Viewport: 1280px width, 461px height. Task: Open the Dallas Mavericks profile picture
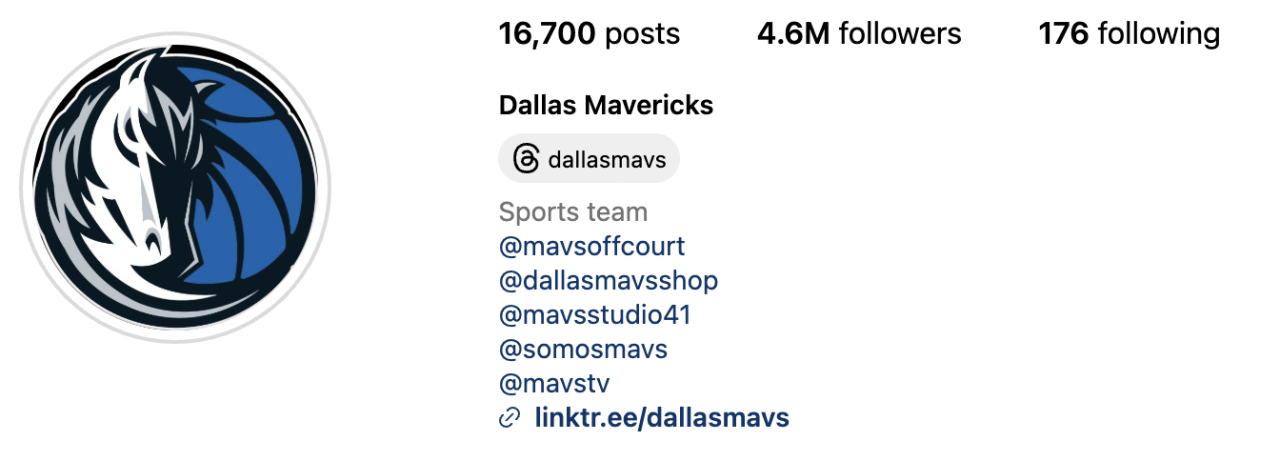coord(175,188)
